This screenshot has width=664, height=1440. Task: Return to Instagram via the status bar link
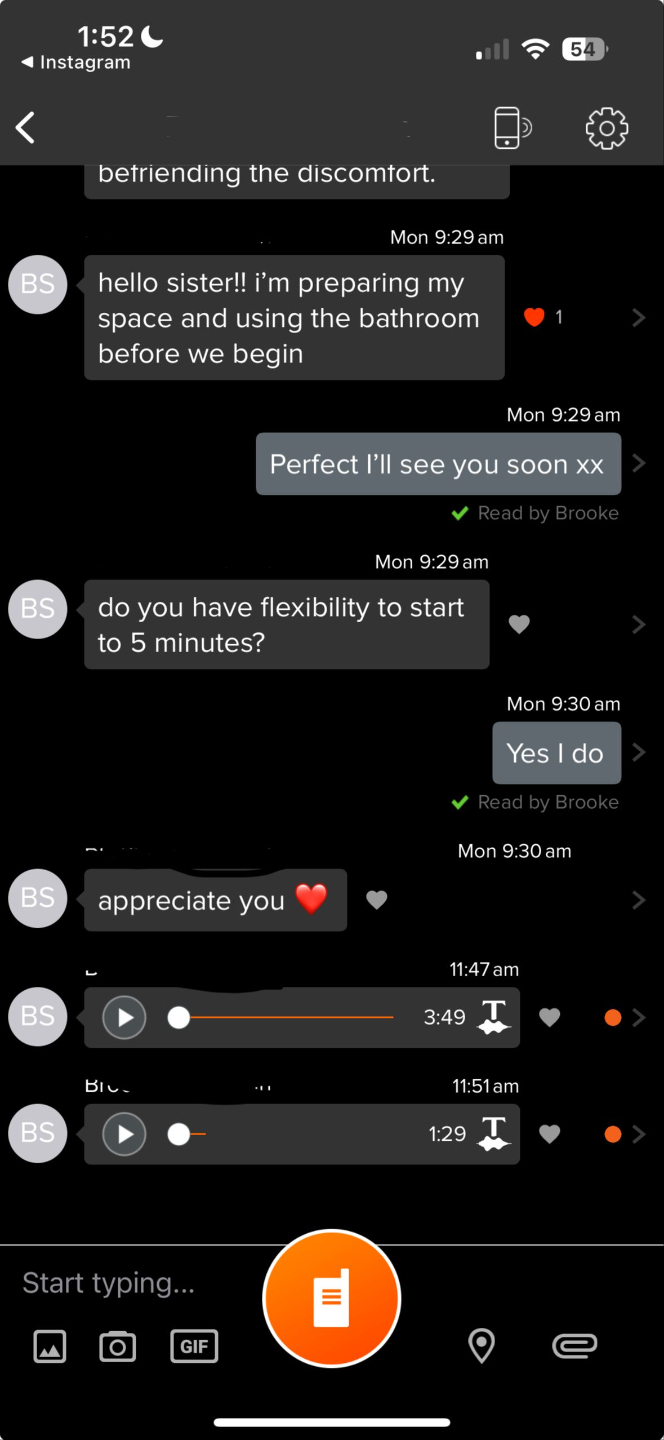(76, 62)
